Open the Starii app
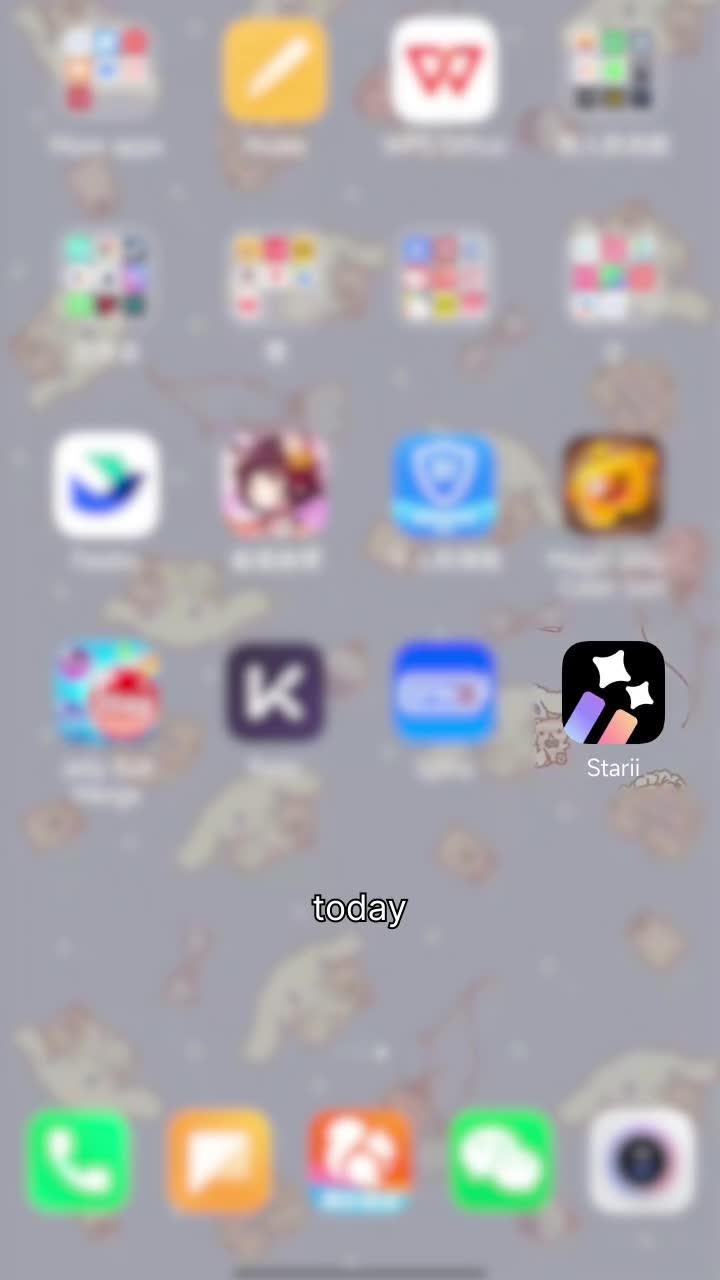Viewport: 720px width, 1280px height. 613,693
